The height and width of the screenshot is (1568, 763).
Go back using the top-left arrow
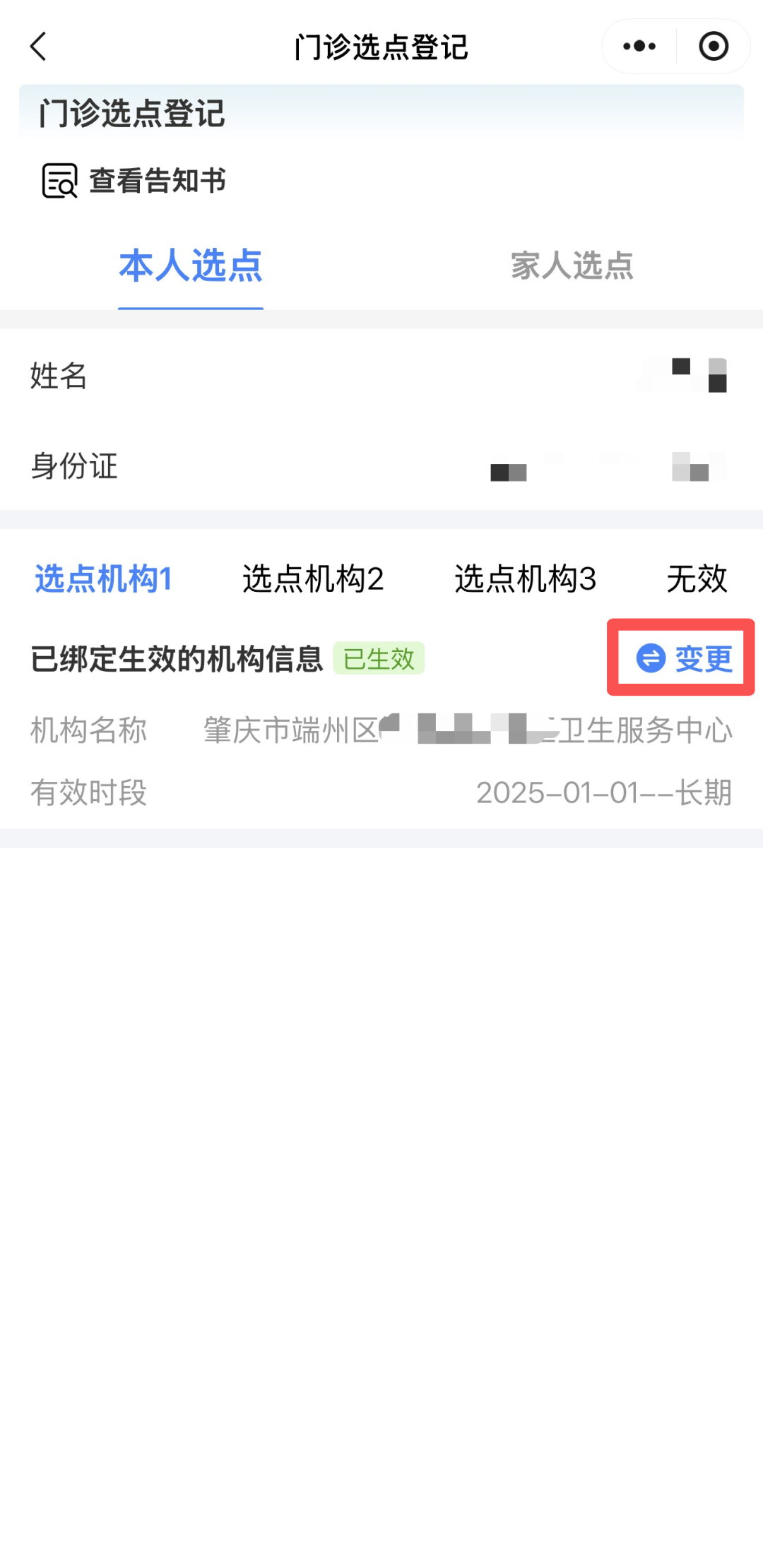pos(39,47)
